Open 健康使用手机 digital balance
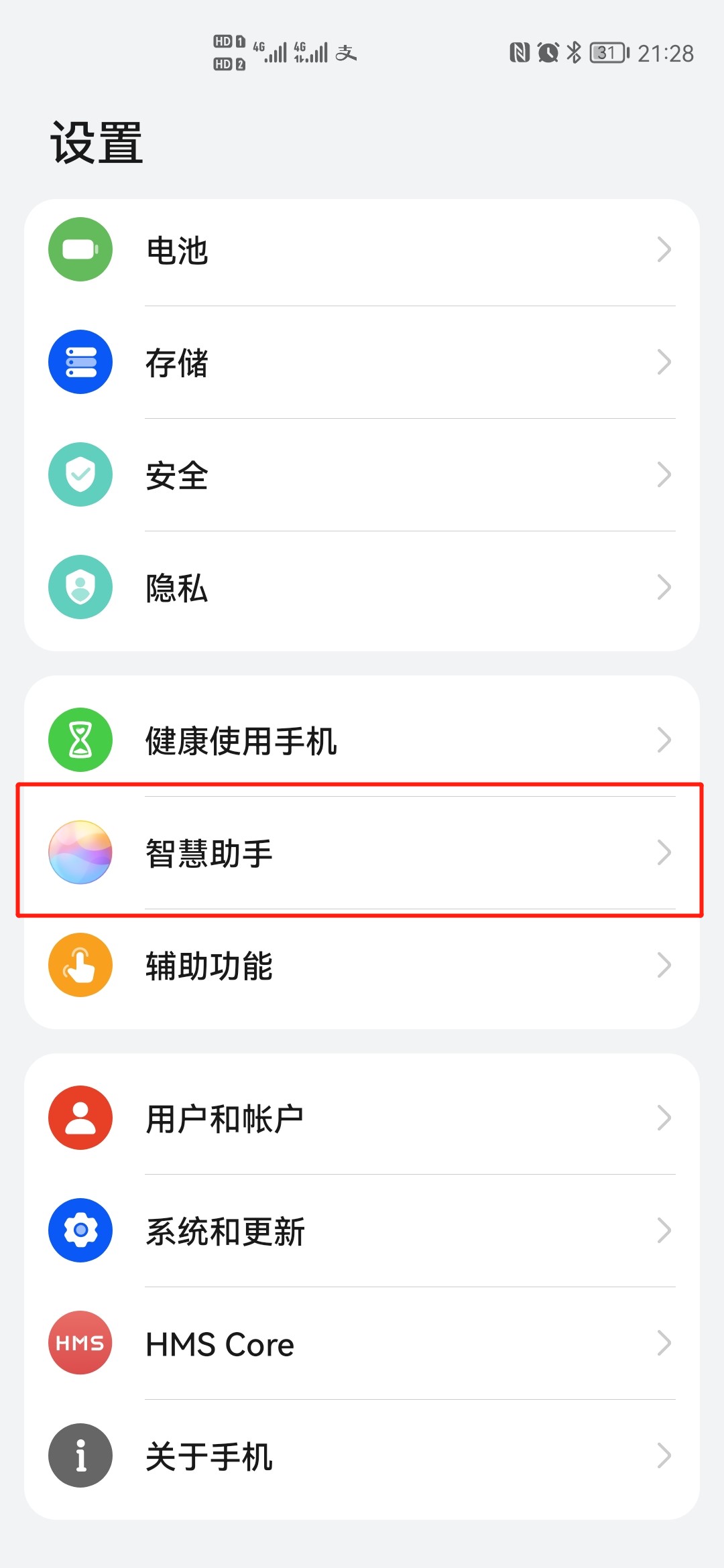 point(362,740)
